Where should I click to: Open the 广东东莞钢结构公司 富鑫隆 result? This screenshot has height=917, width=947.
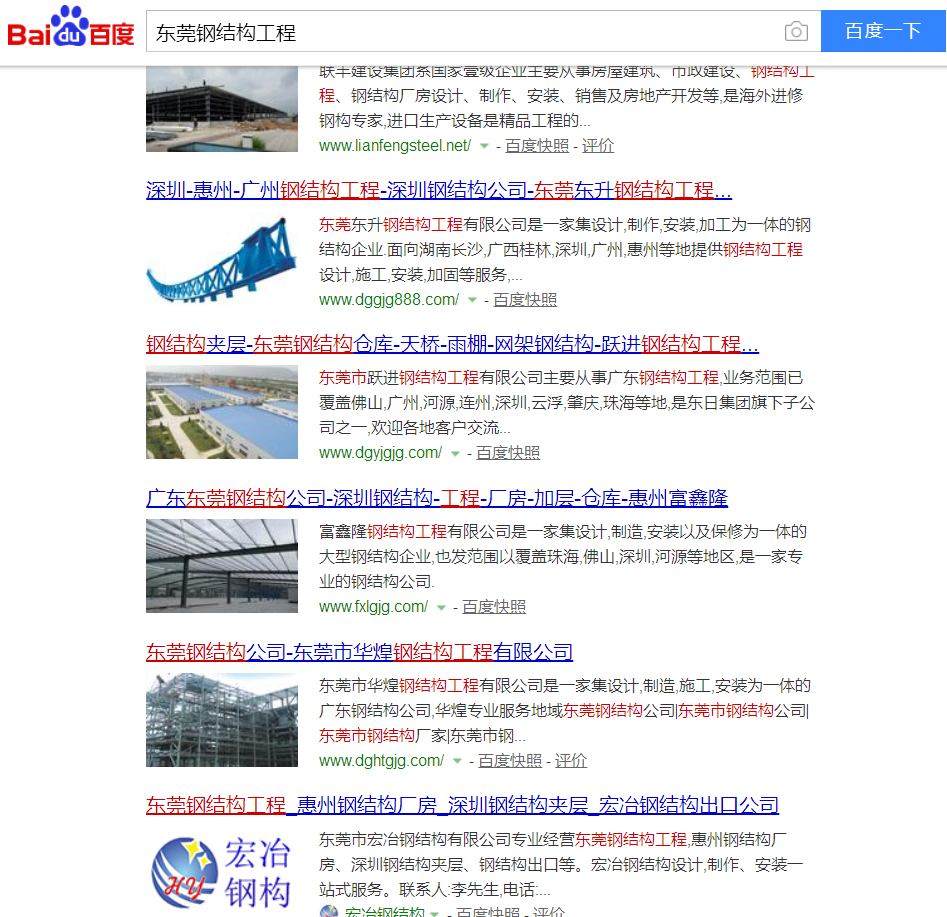pos(436,498)
